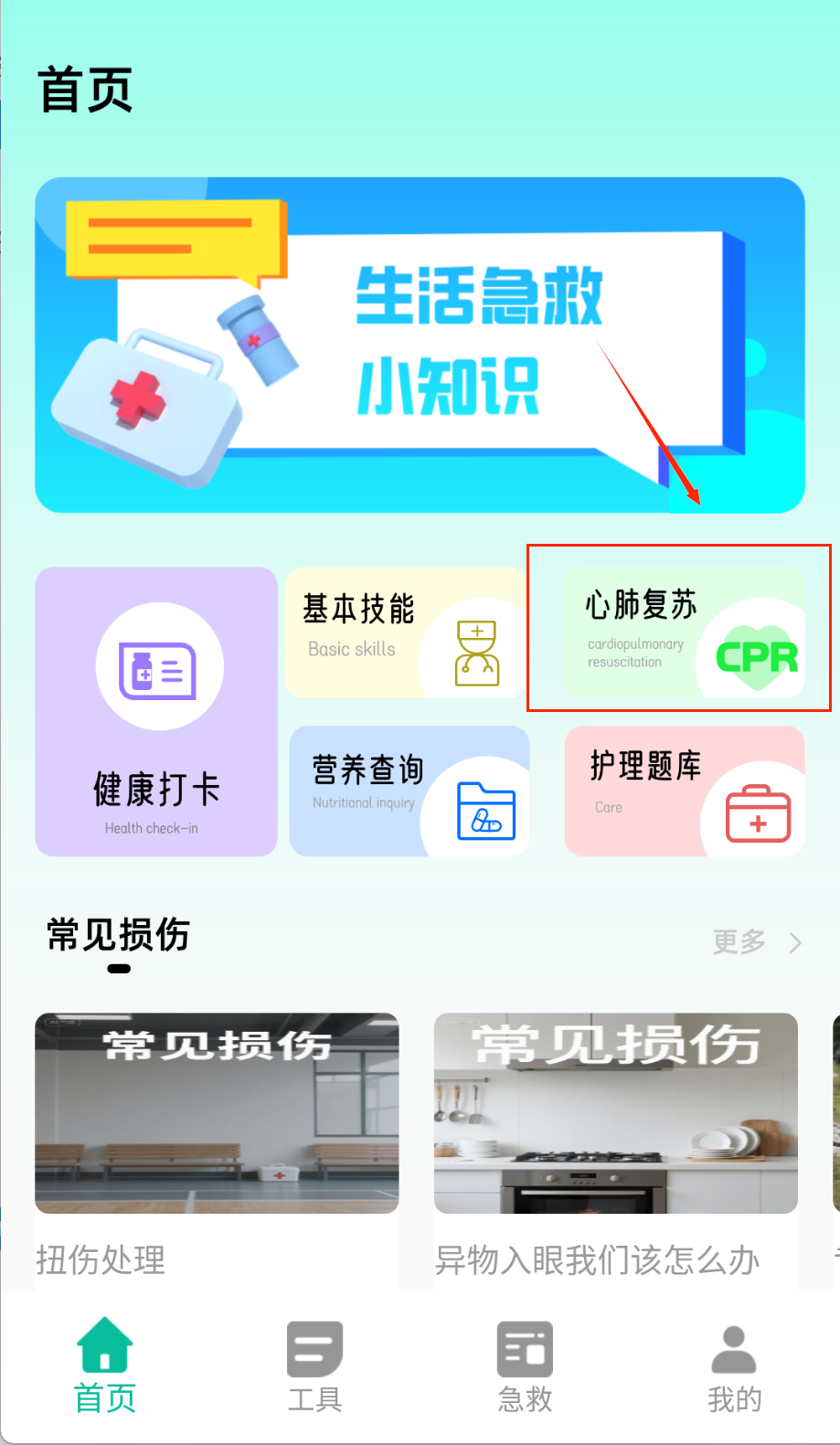The width and height of the screenshot is (840, 1445).
Task: Open 基本技能 basic skills
Action: tap(406, 632)
